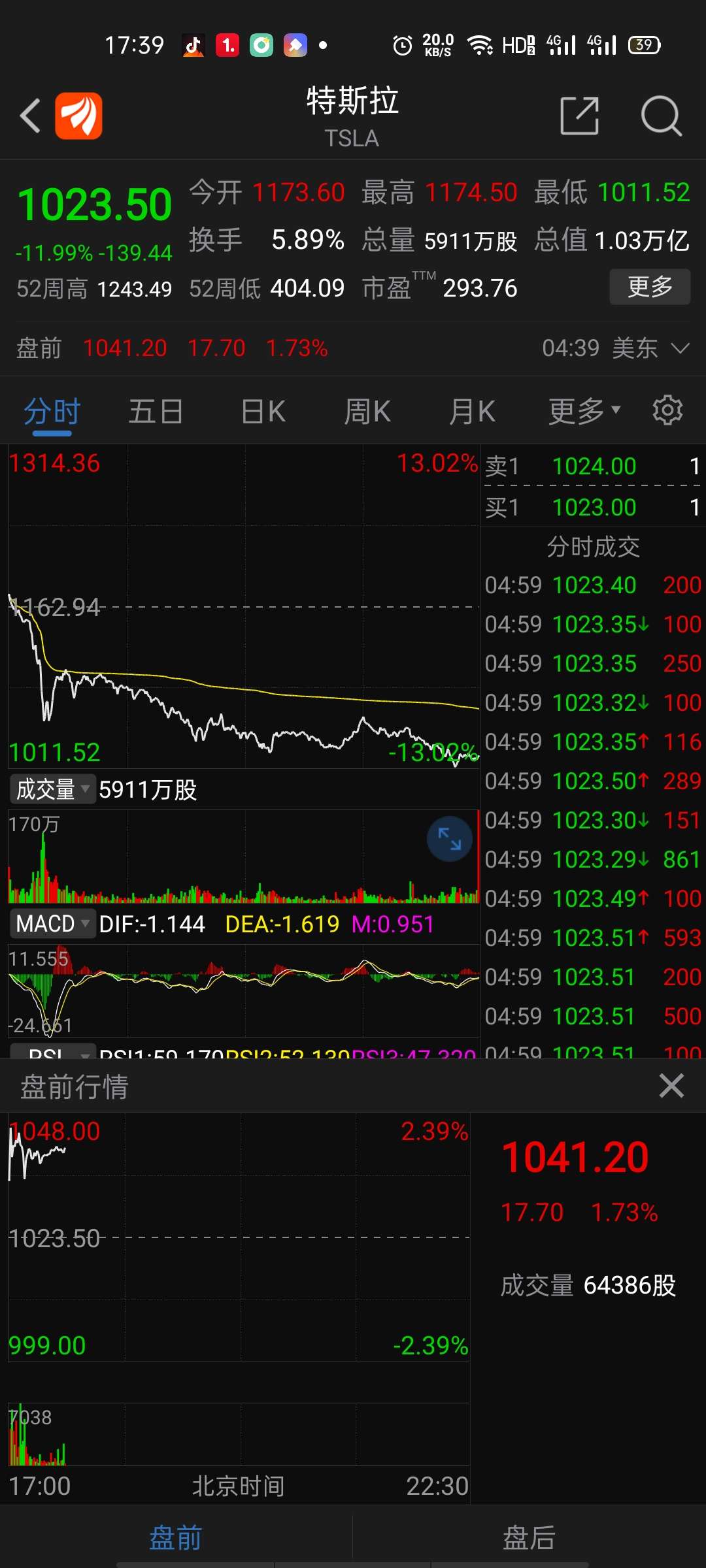
Task: Close the 盘前行情 panel
Action: click(x=671, y=1086)
